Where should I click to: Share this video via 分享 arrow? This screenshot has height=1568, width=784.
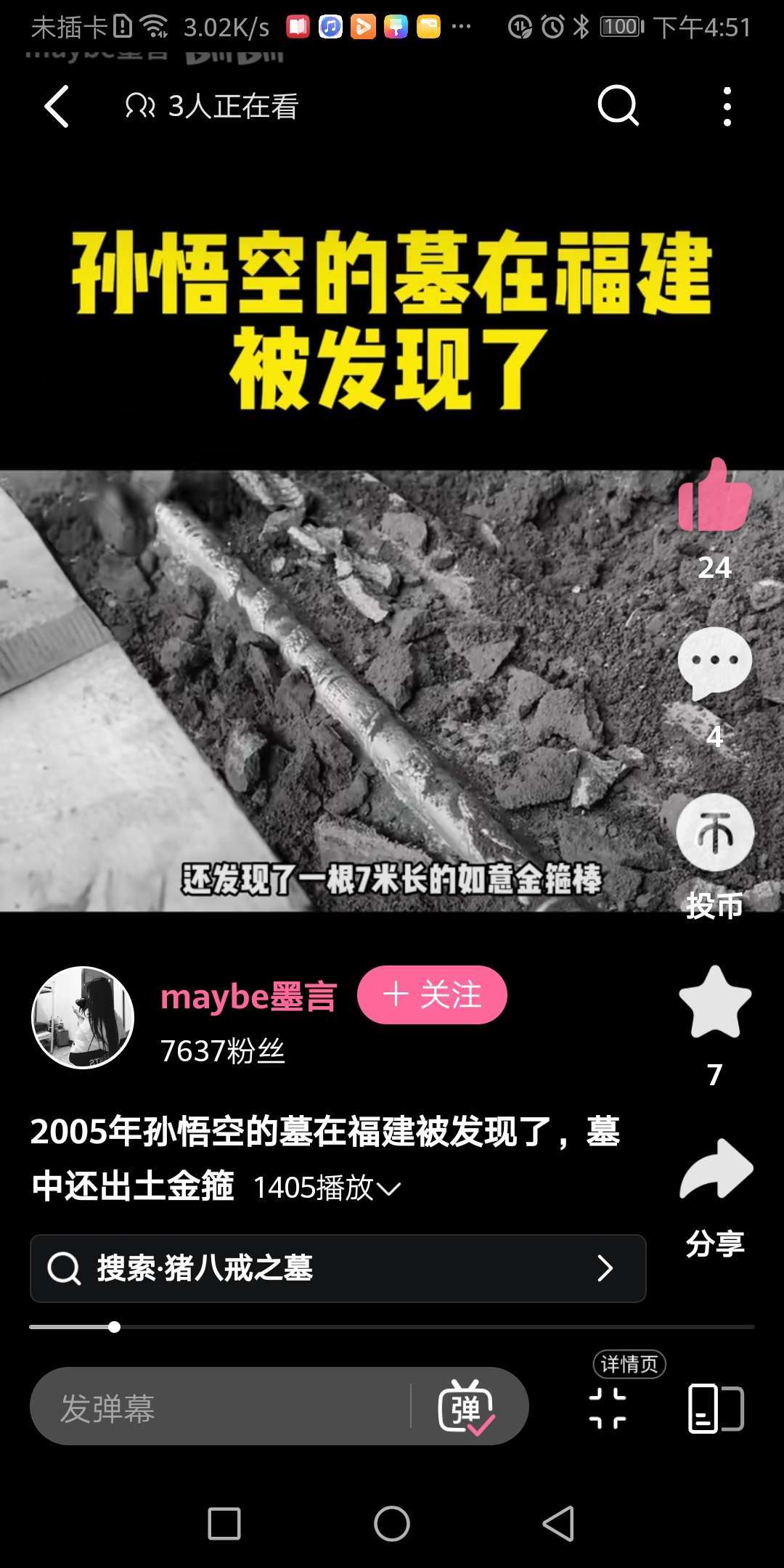coord(716,1170)
